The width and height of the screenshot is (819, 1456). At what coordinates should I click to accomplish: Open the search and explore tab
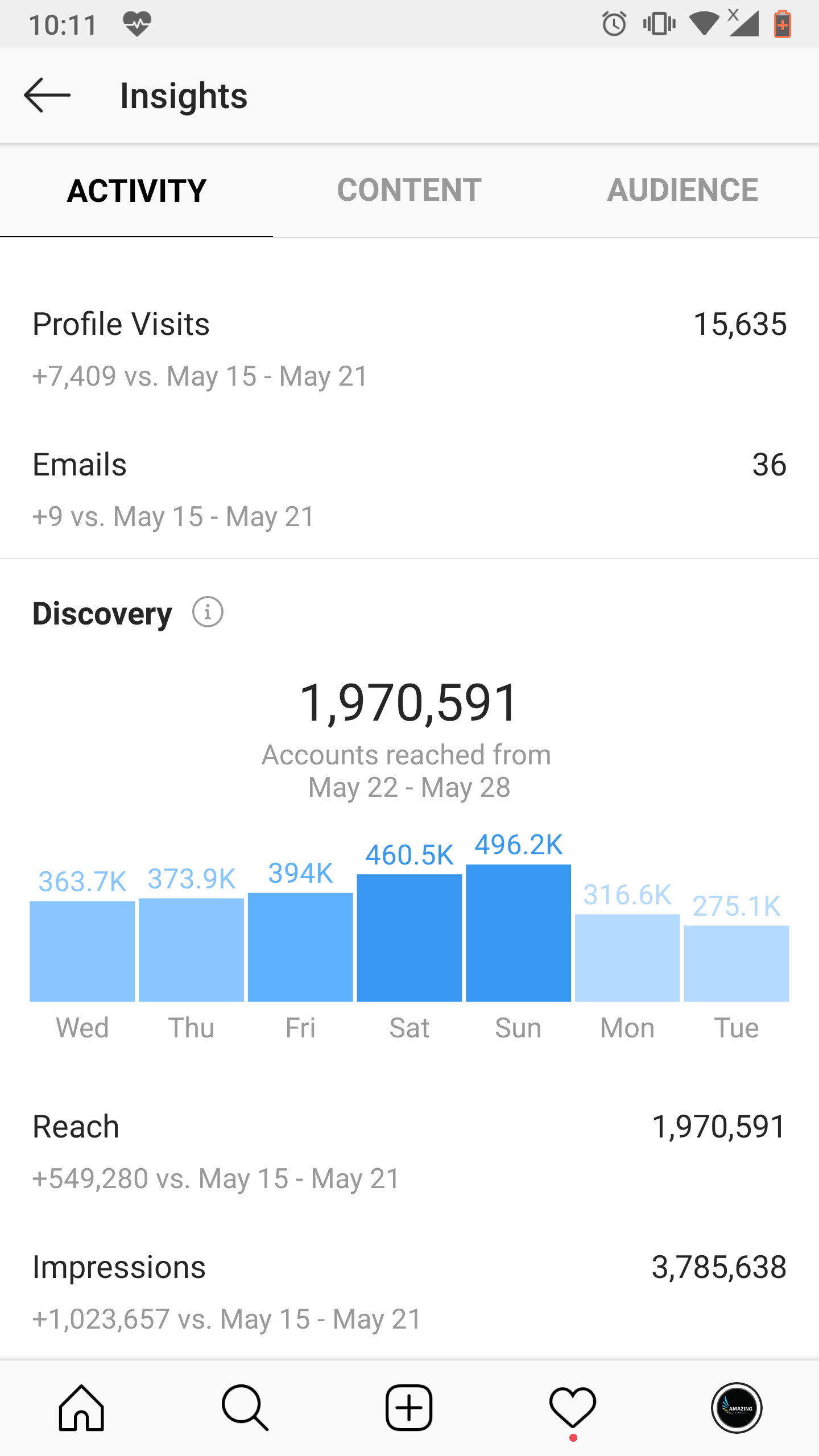245,1408
